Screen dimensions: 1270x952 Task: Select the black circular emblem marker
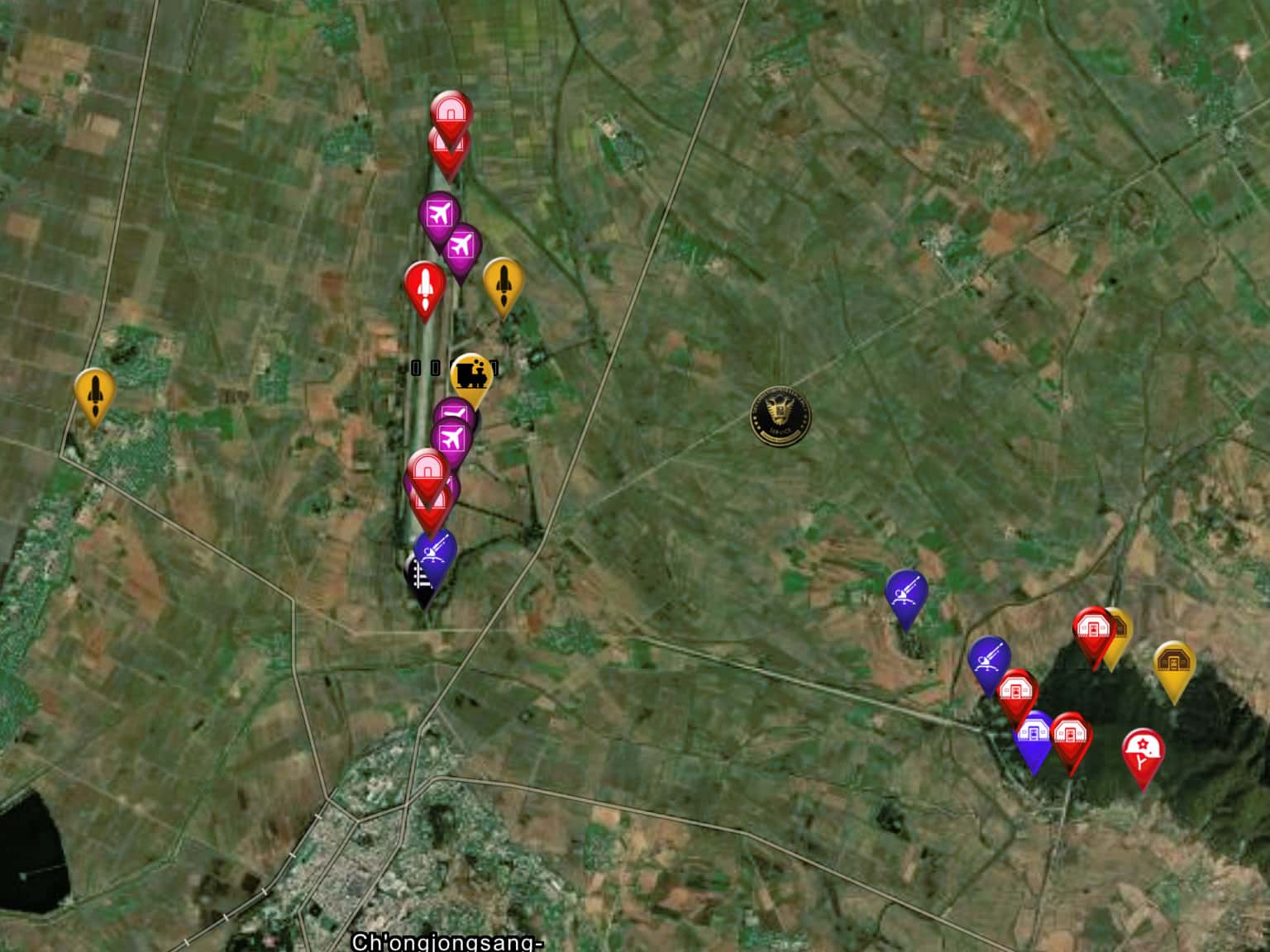pos(781,416)
